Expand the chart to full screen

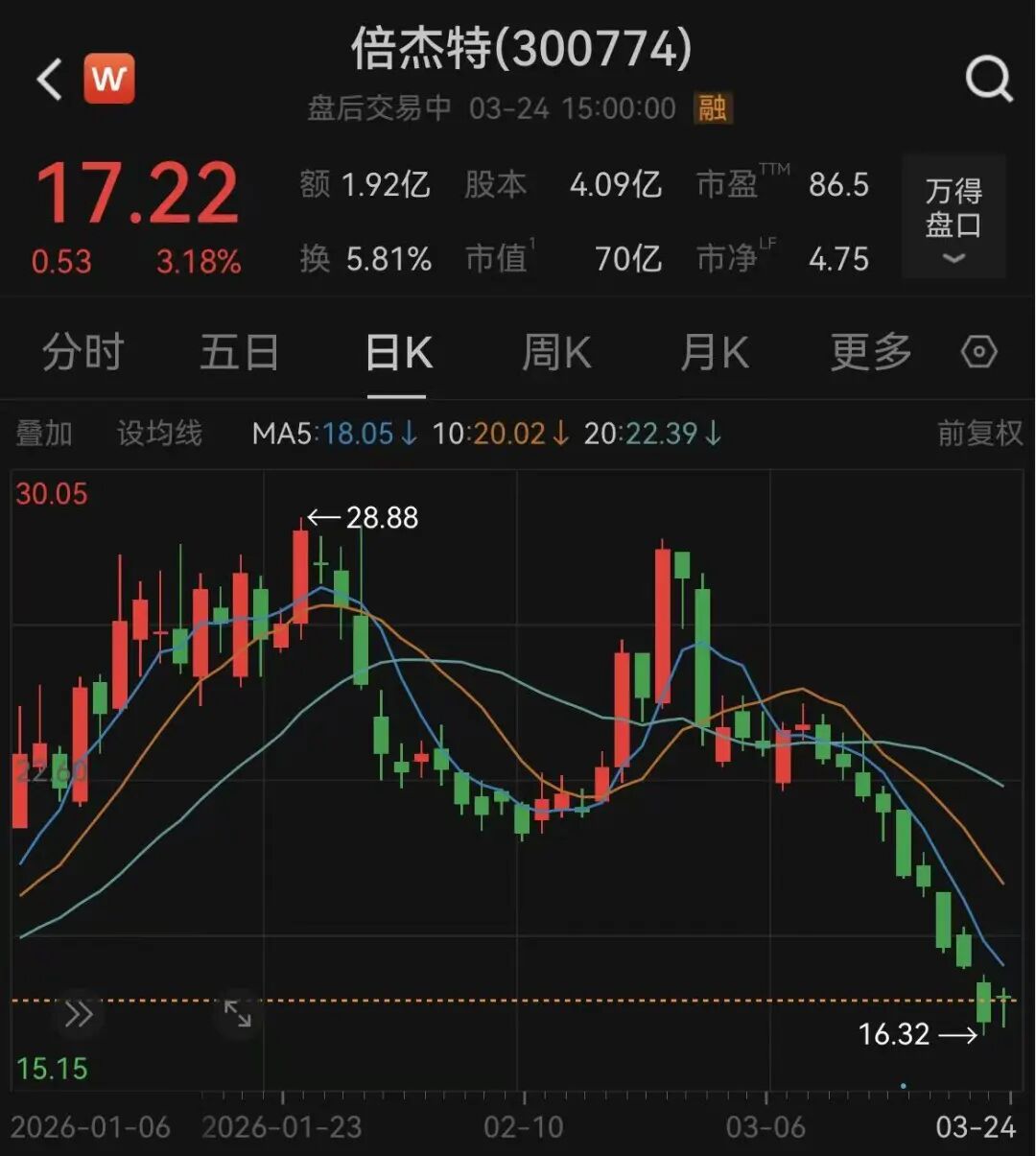tap(237, 1014)
